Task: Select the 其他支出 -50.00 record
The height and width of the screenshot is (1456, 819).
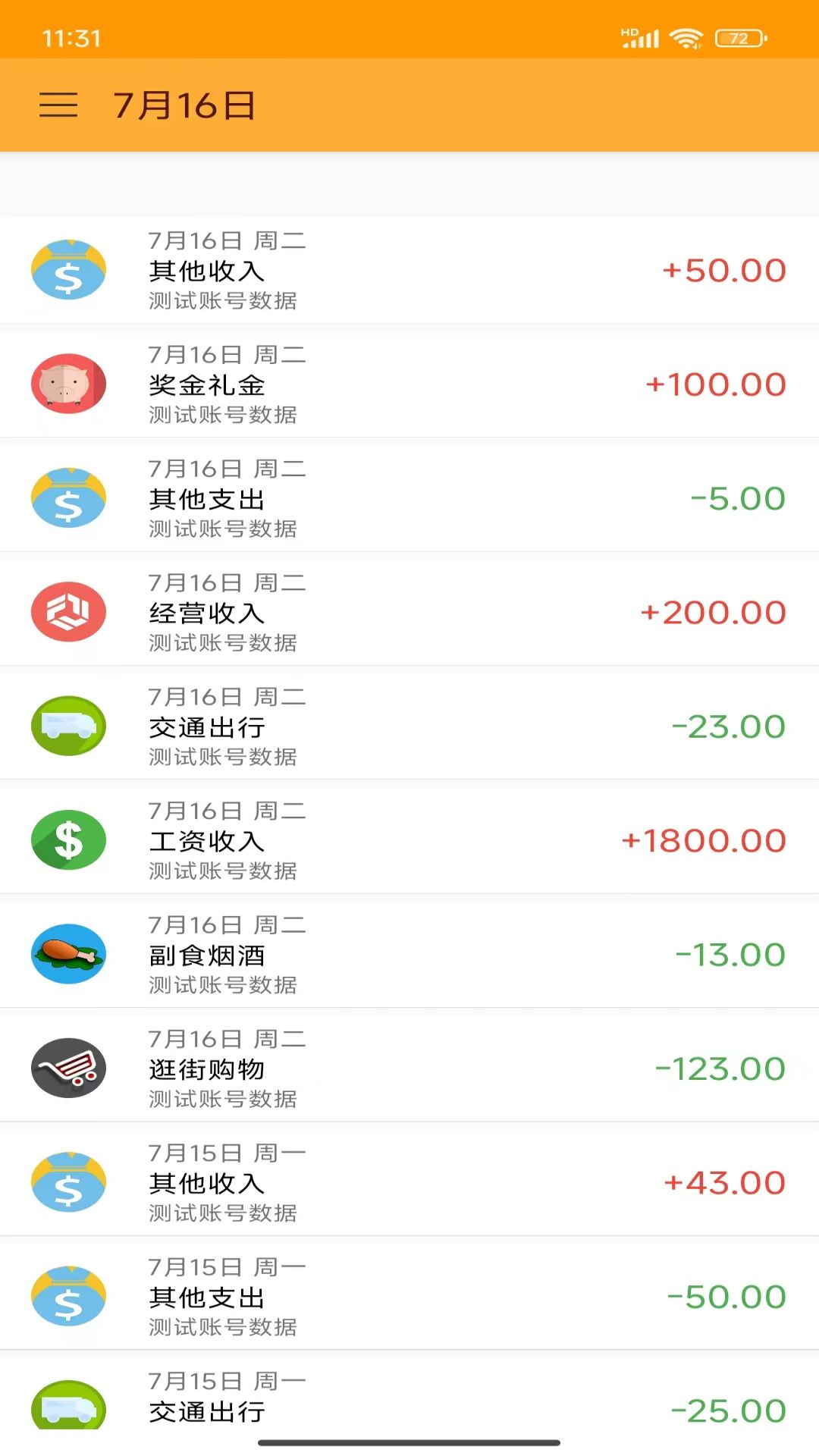Action: (x=409, y=1297)
